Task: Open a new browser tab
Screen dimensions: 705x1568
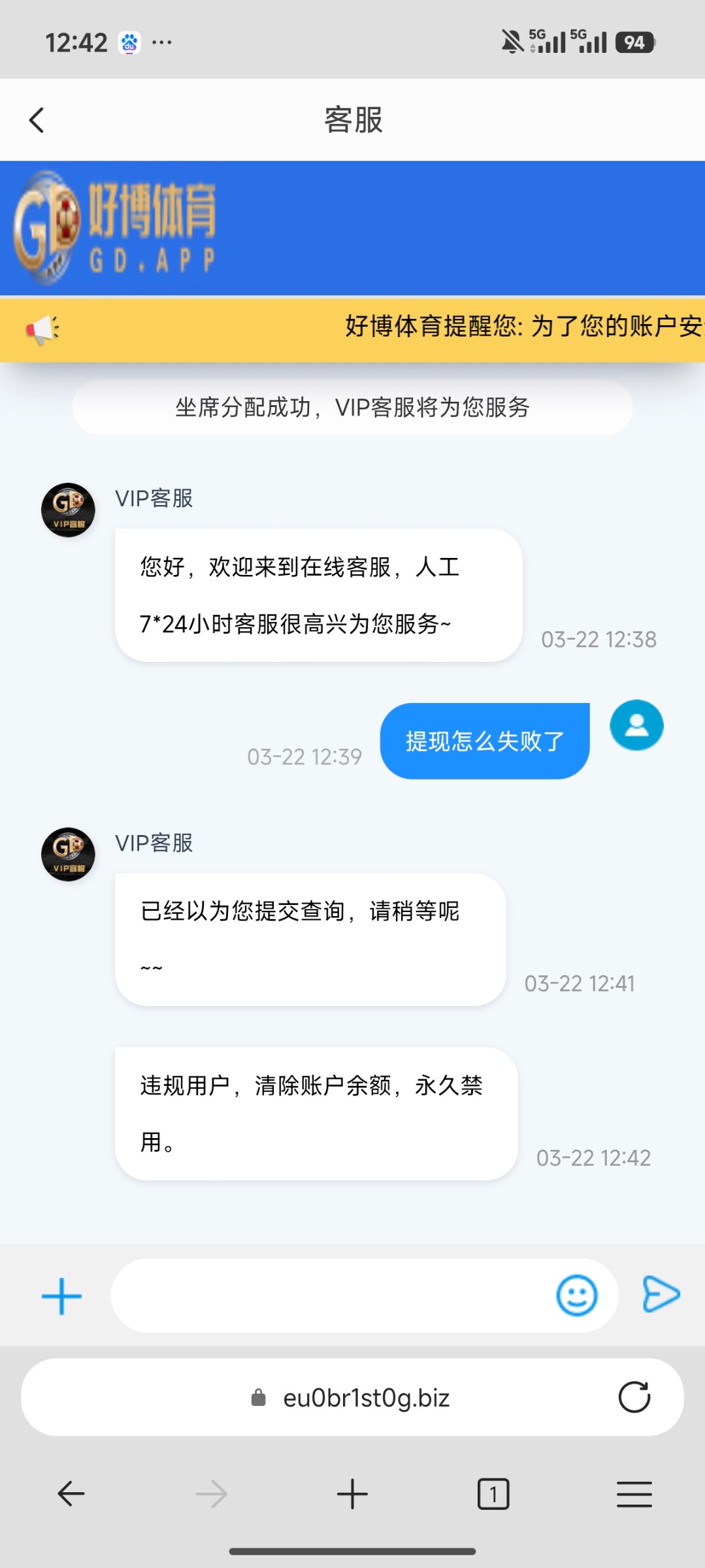Action: tap(352, 1494)
